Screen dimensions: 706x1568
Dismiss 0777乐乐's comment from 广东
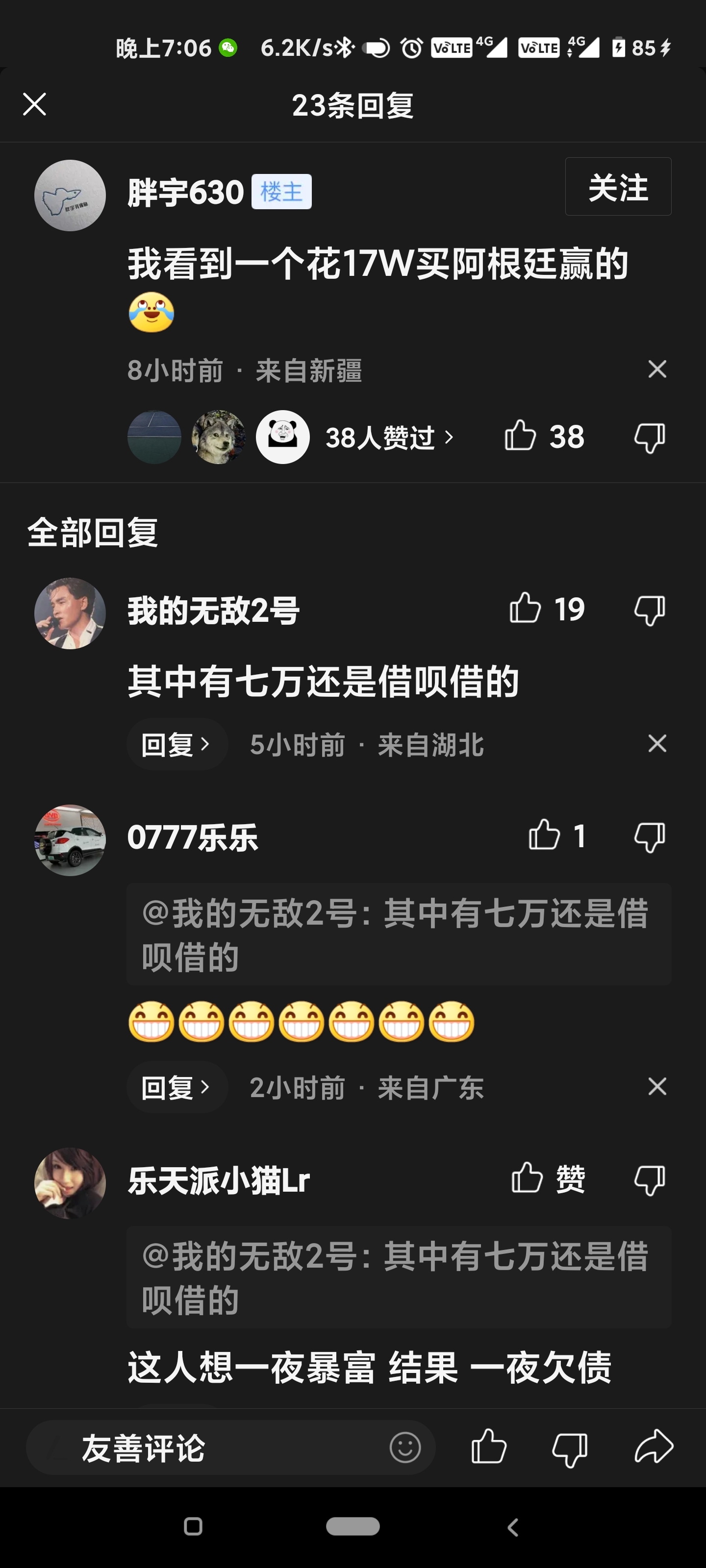pos(656,1086)
